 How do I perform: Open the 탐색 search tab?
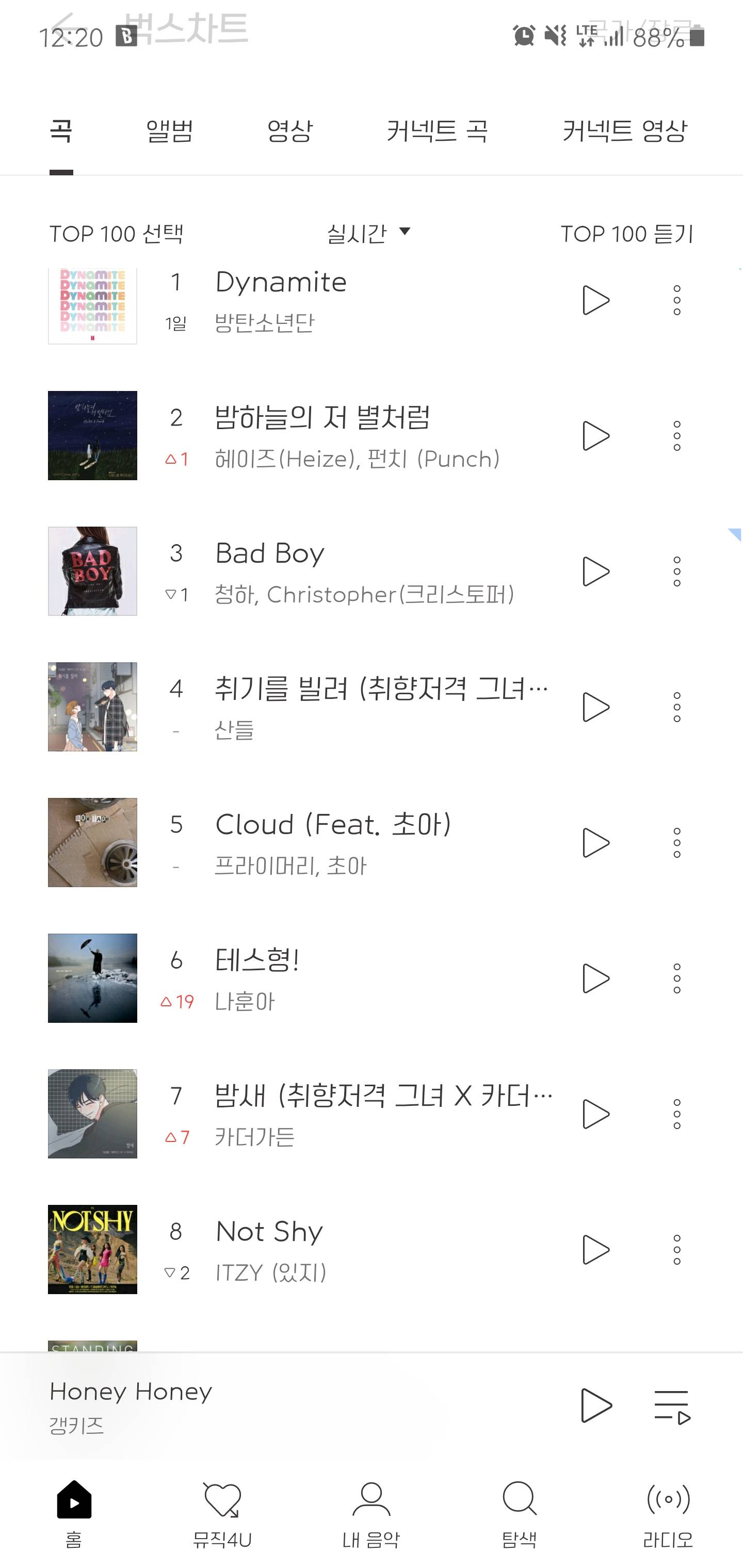click(520, 1514)
